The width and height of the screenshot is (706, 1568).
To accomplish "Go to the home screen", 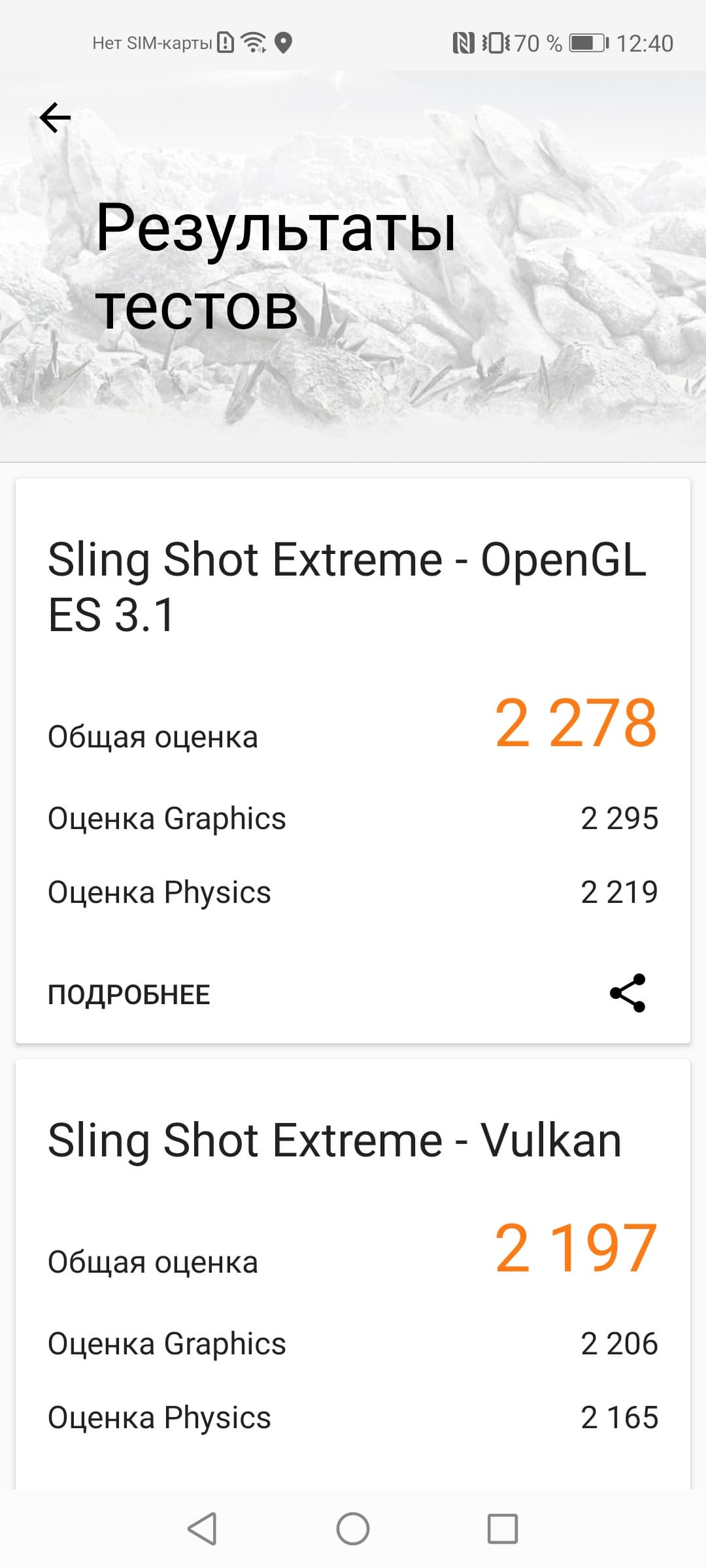I will tap(353, 1529).
